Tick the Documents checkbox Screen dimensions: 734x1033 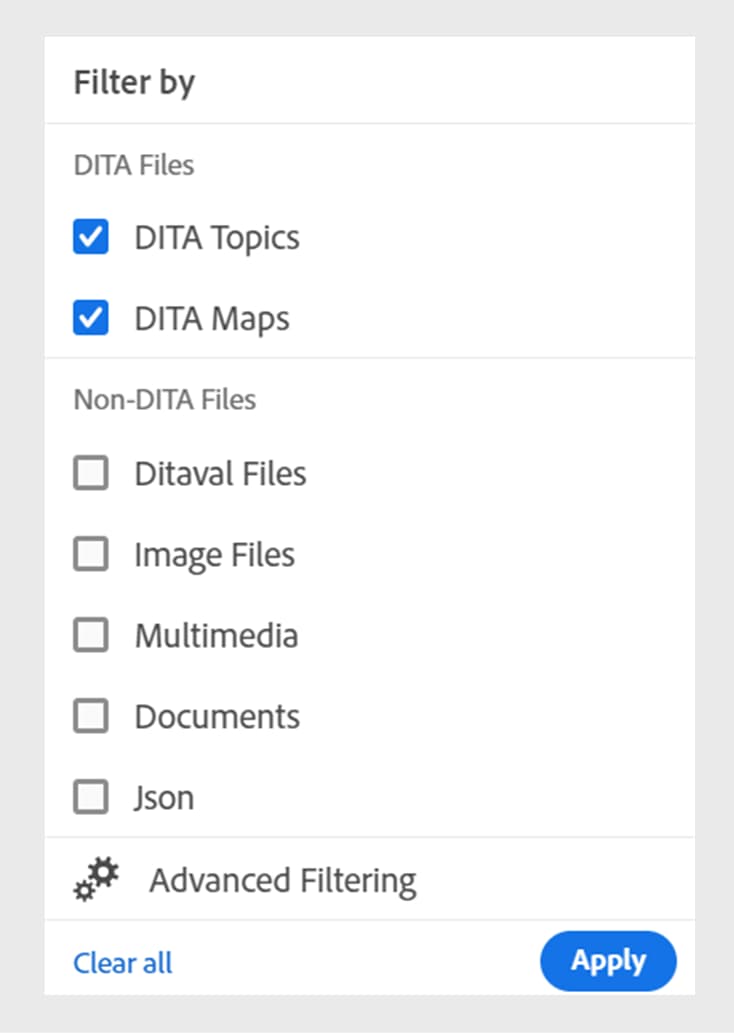pyautogui.click(x=91, y=716)
